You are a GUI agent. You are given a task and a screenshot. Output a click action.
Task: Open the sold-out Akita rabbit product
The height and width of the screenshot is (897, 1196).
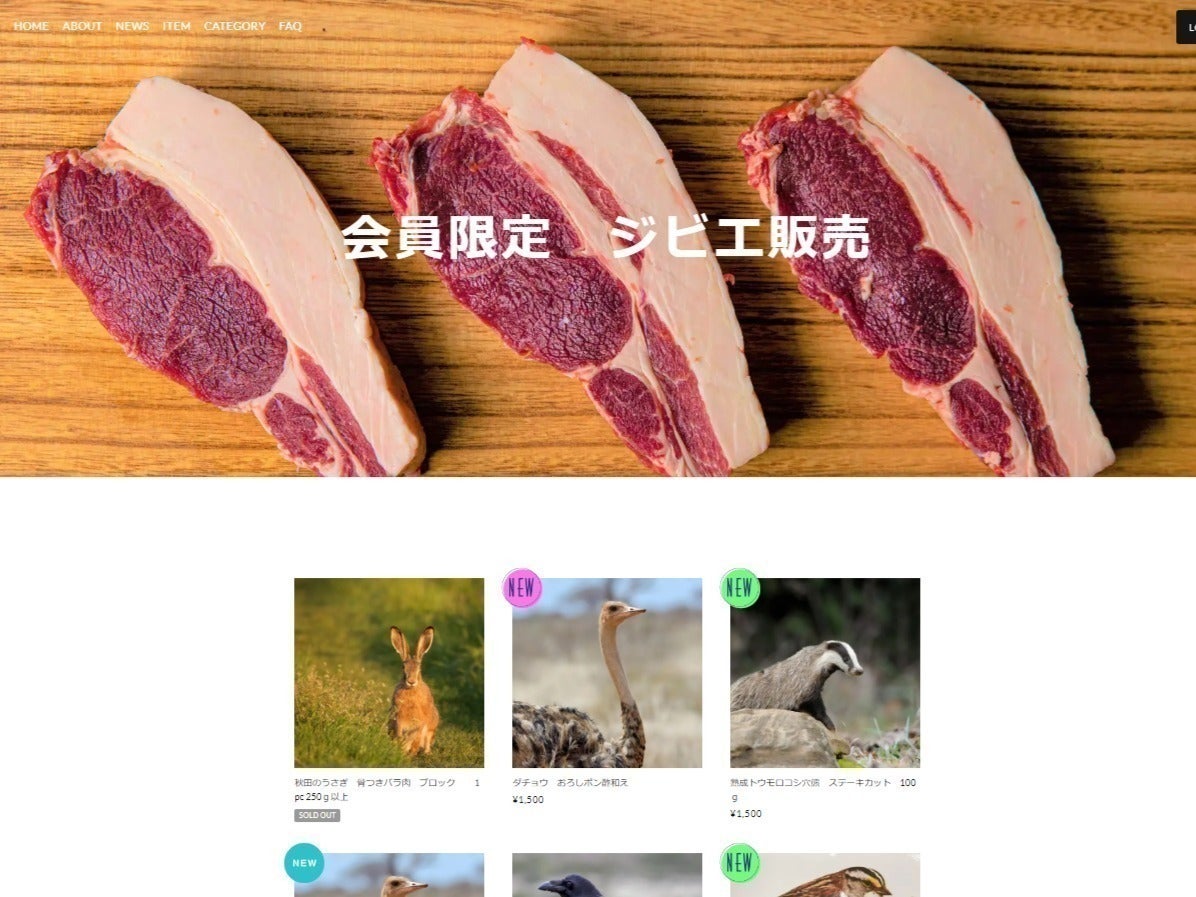(389, 673)
